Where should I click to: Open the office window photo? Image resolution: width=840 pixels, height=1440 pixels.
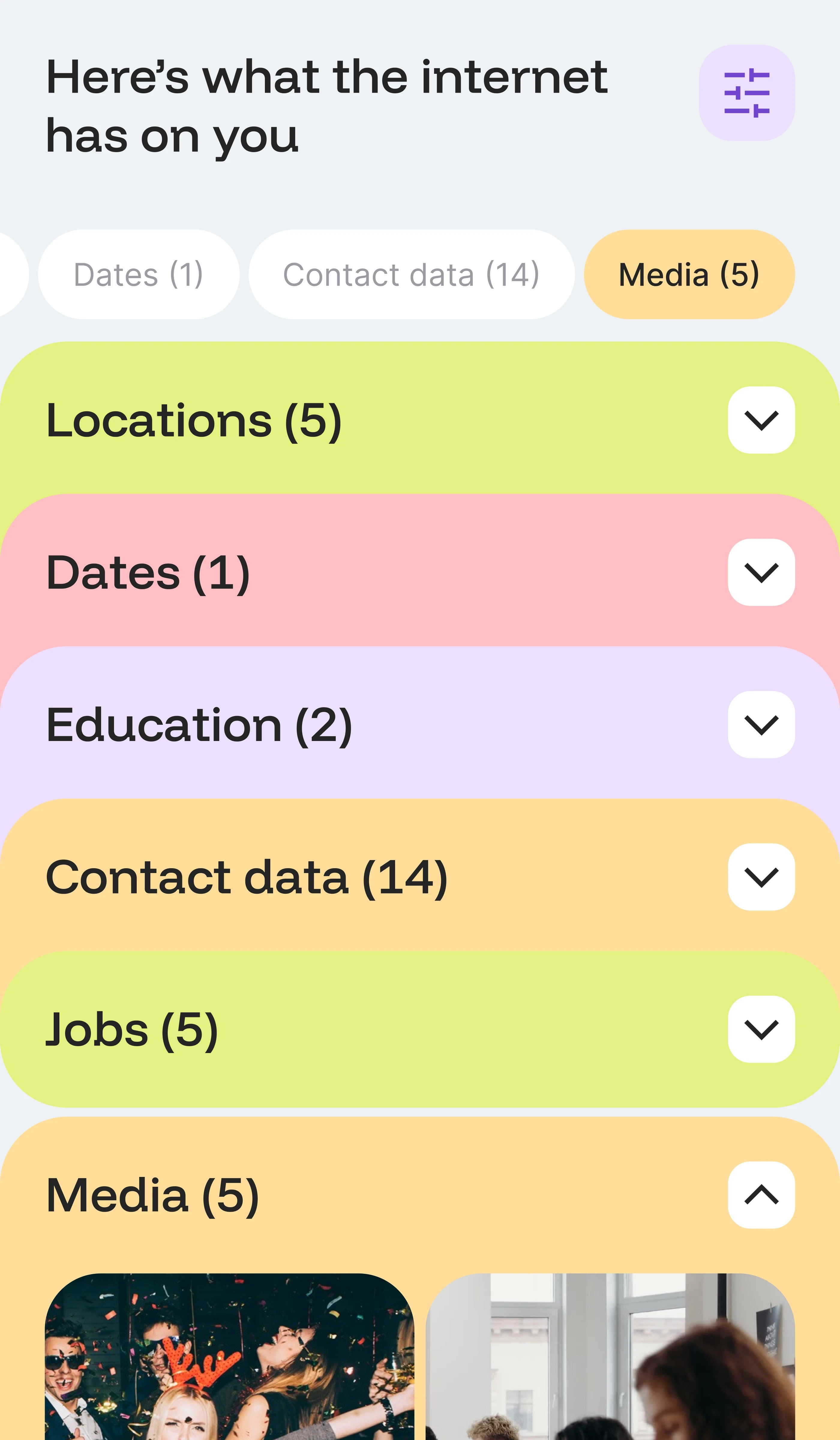(x=611, y=1371)
